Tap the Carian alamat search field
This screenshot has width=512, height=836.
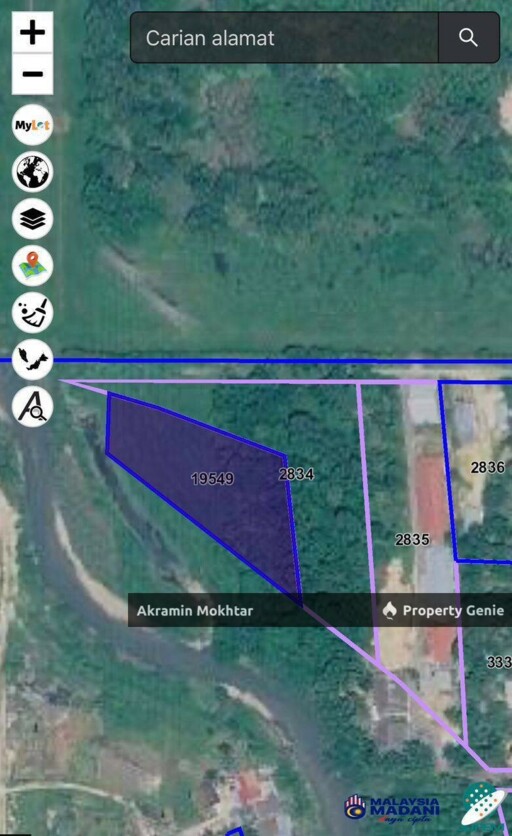pos(285,38)
